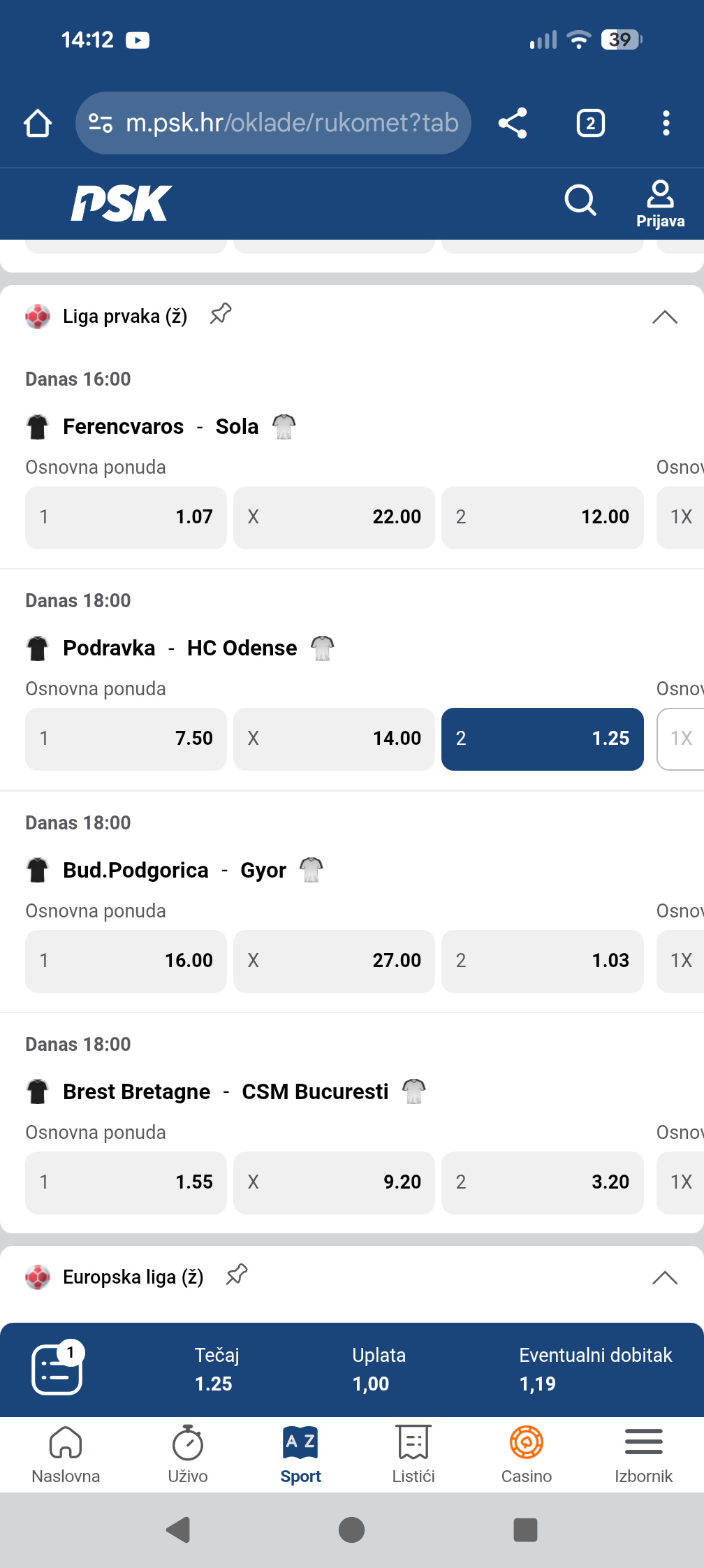The image size is (704, 1568).
Task: Deselect HC Odense win at 1.25
Action: [542, 739]
